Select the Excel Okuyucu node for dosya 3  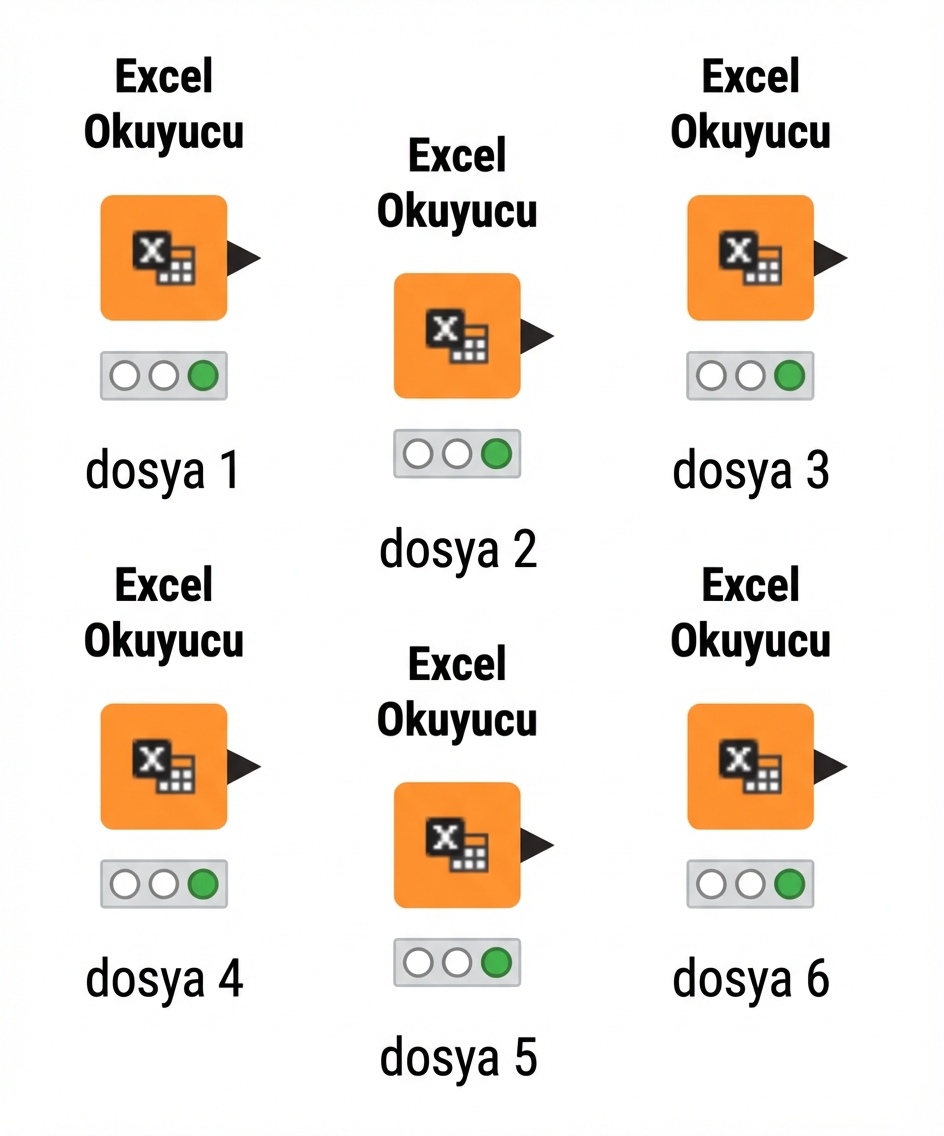click(x=750, y=258)
